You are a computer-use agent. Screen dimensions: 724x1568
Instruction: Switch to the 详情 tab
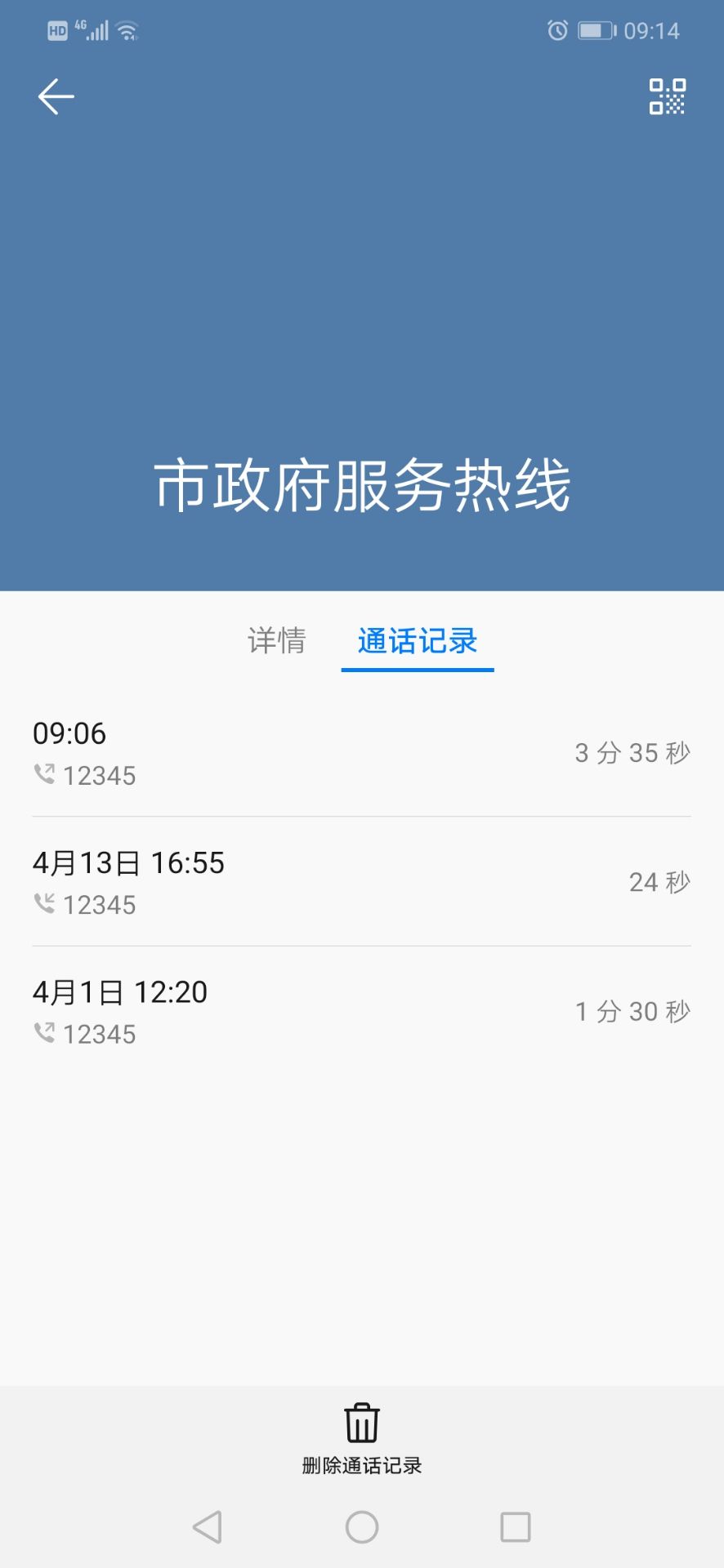point(276,641)
